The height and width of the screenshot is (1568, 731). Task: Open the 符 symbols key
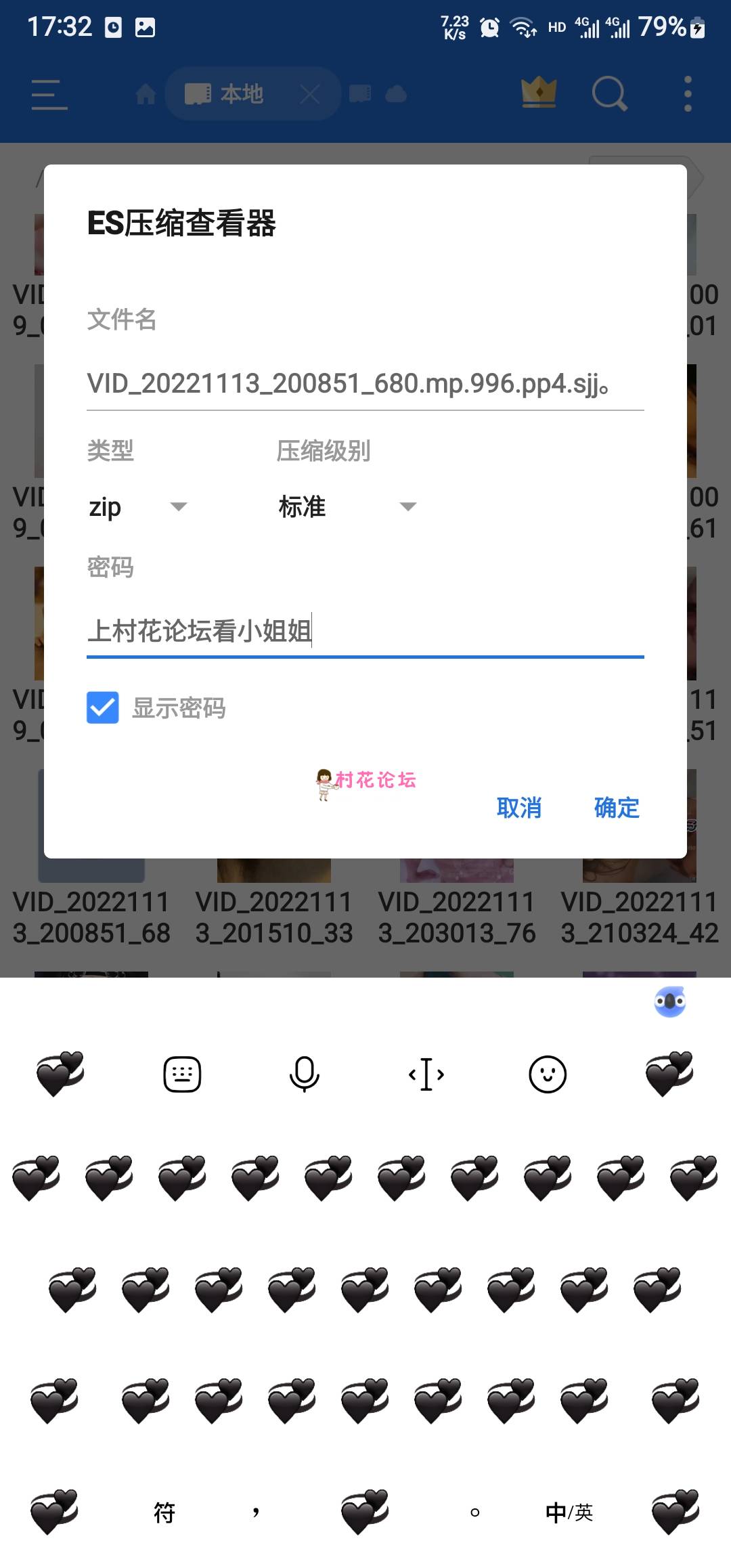pos(164,1512)
